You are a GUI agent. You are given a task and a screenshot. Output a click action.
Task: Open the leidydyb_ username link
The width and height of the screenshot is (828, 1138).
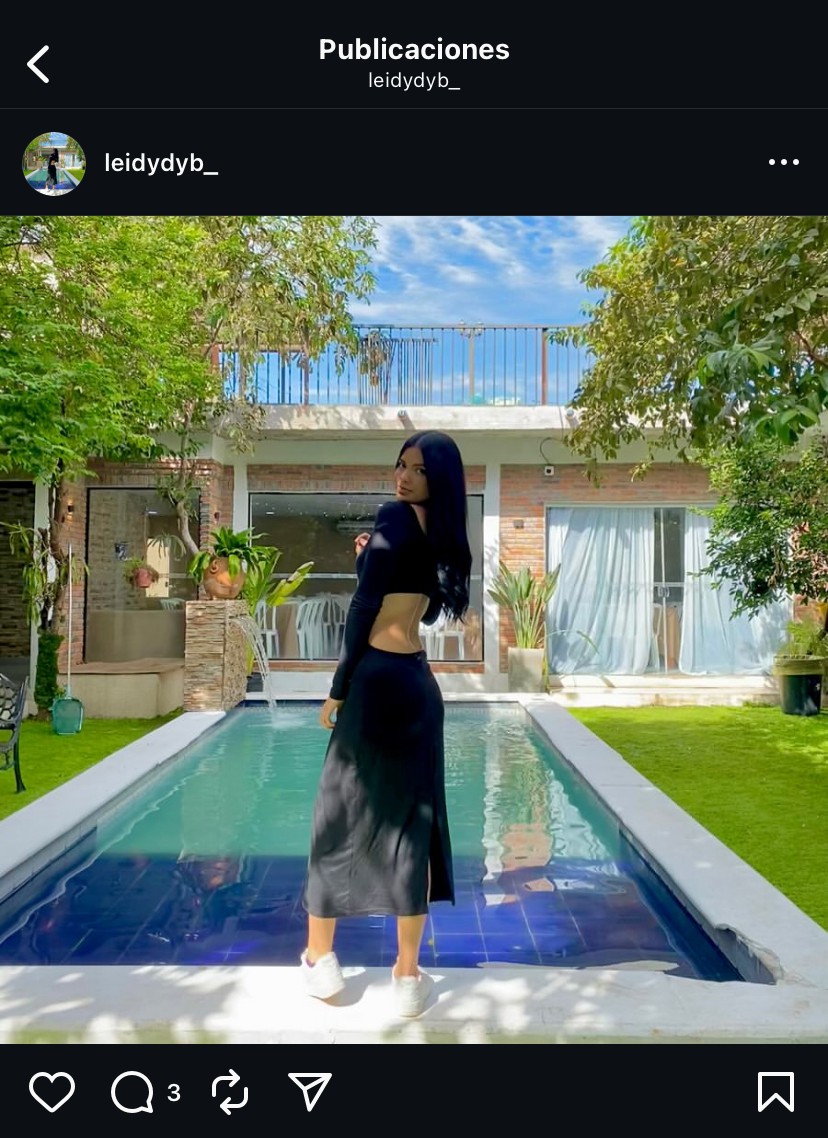[x=161, y=164]
